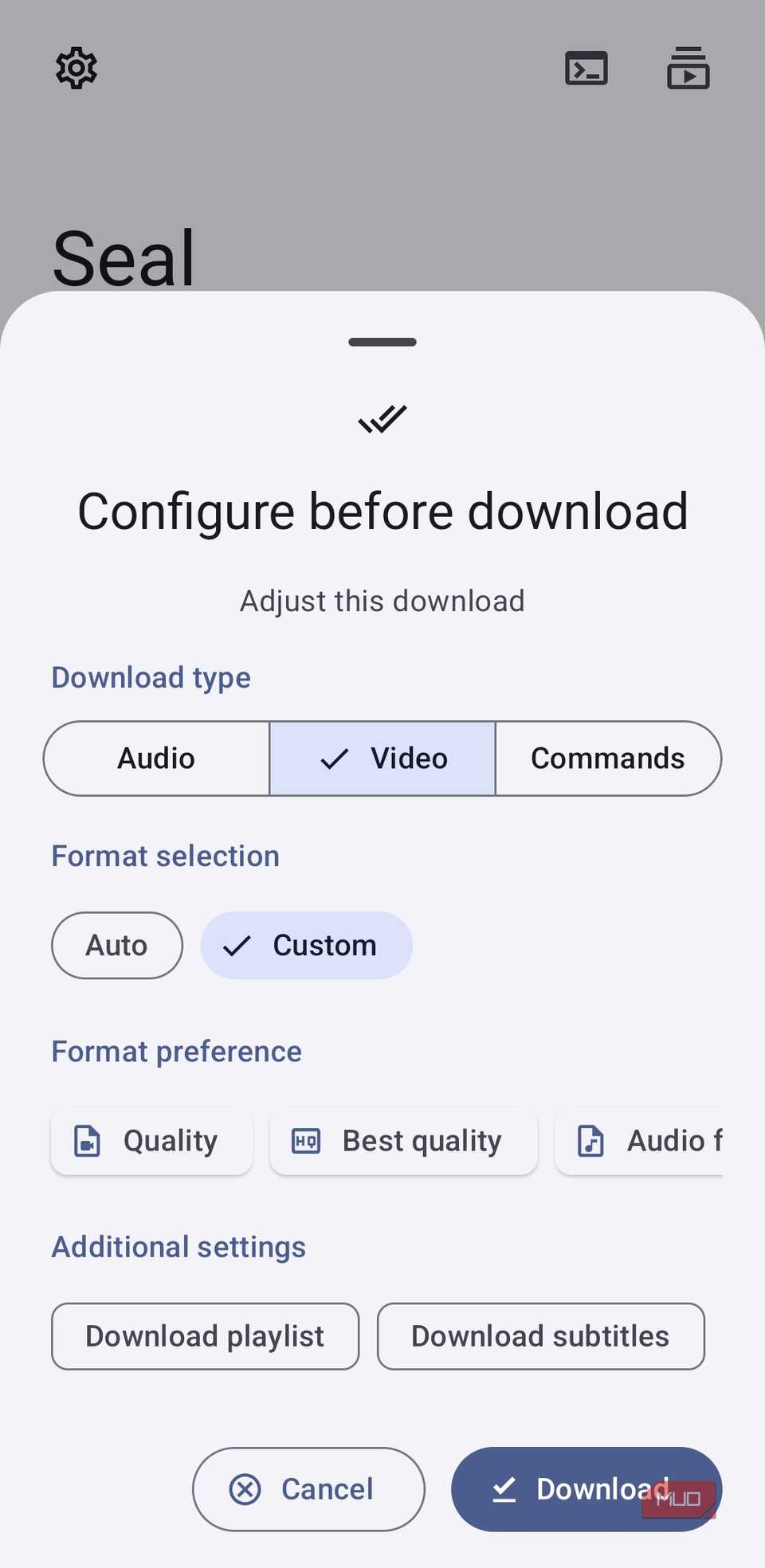Switch download type to Commands

(607, 758)
